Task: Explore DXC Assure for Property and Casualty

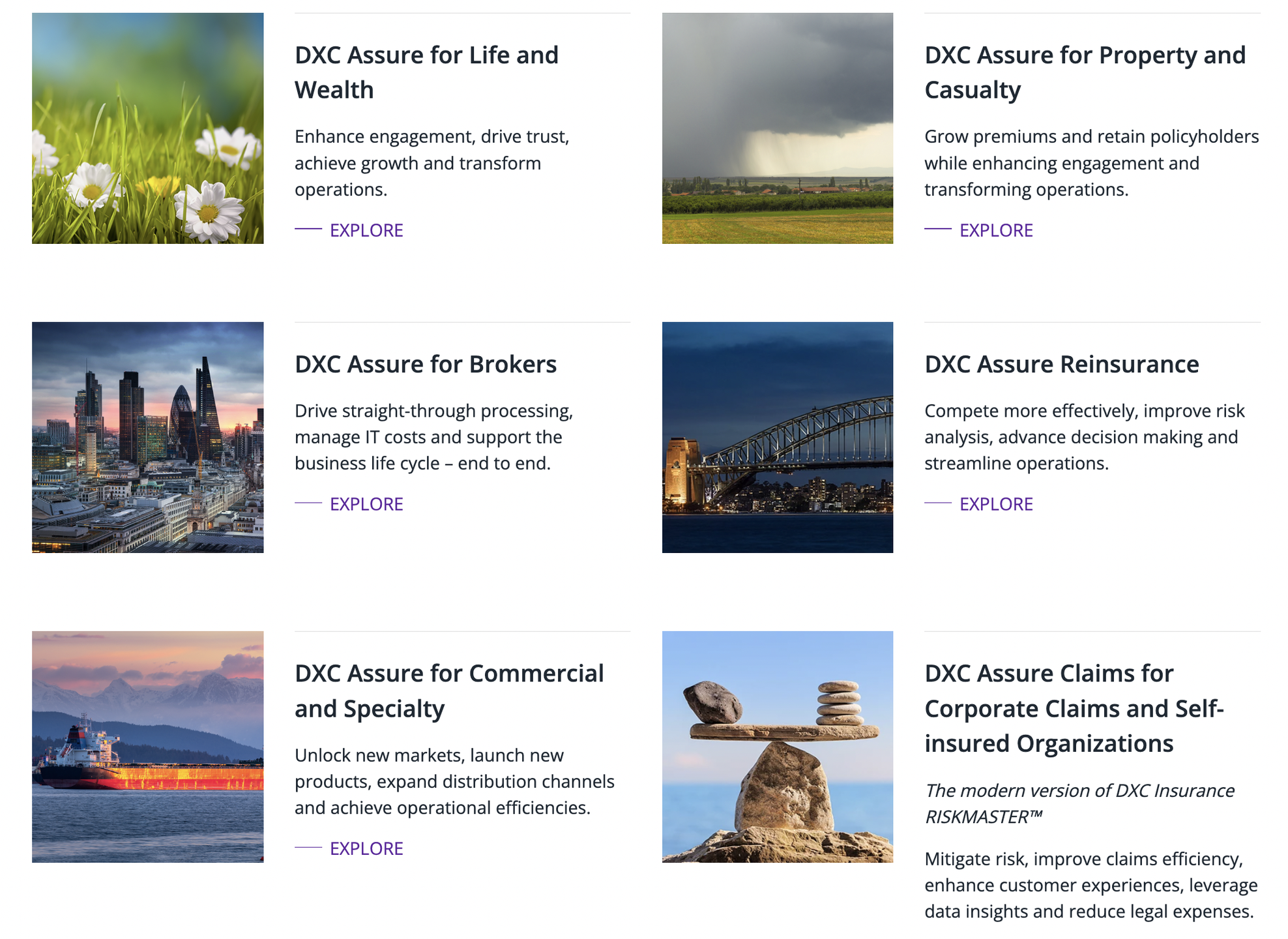Action: click(x=995, y=230)
